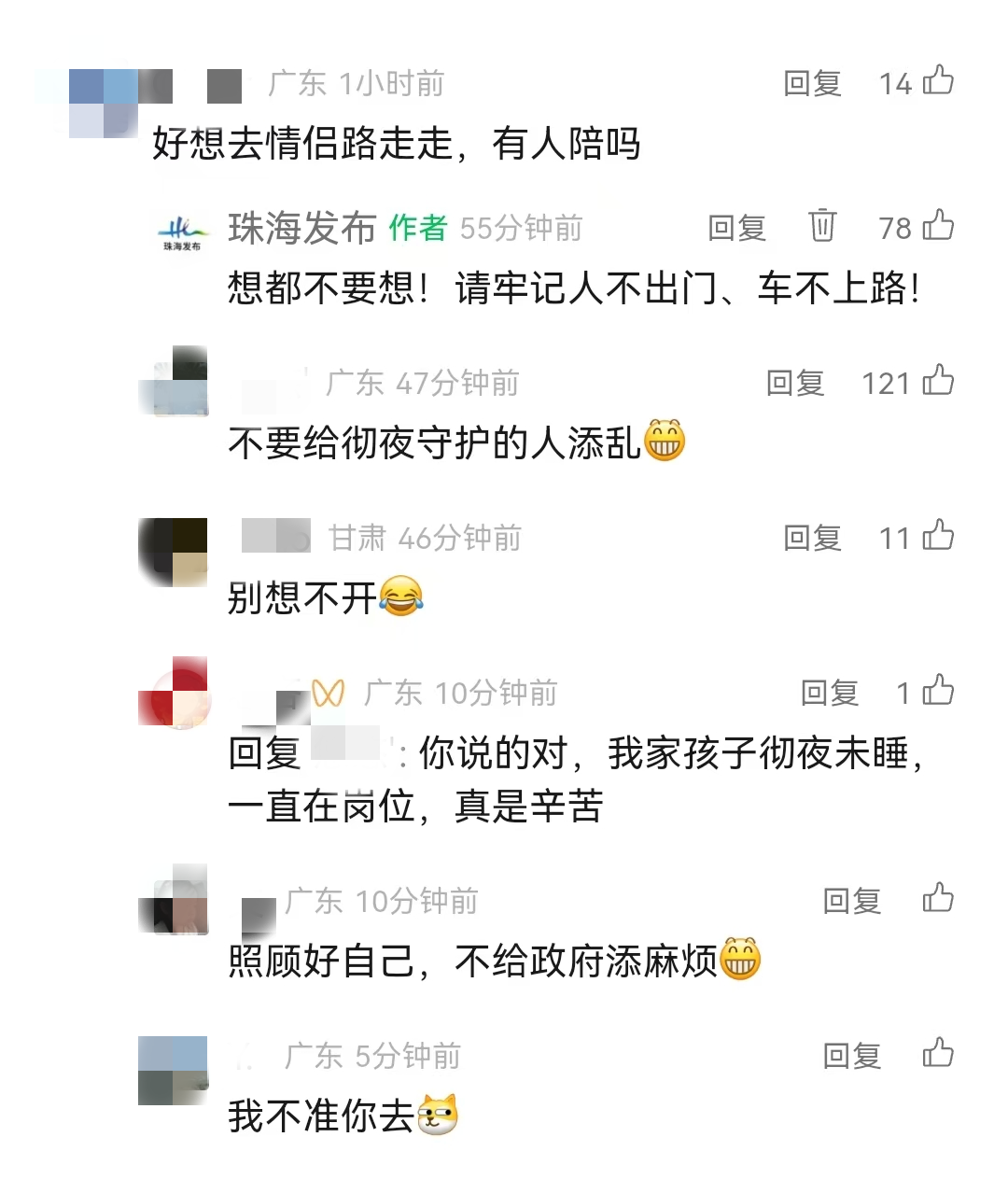
Task: Like 珠海发布's 想都不要想 comment
Action: point(937,226)
